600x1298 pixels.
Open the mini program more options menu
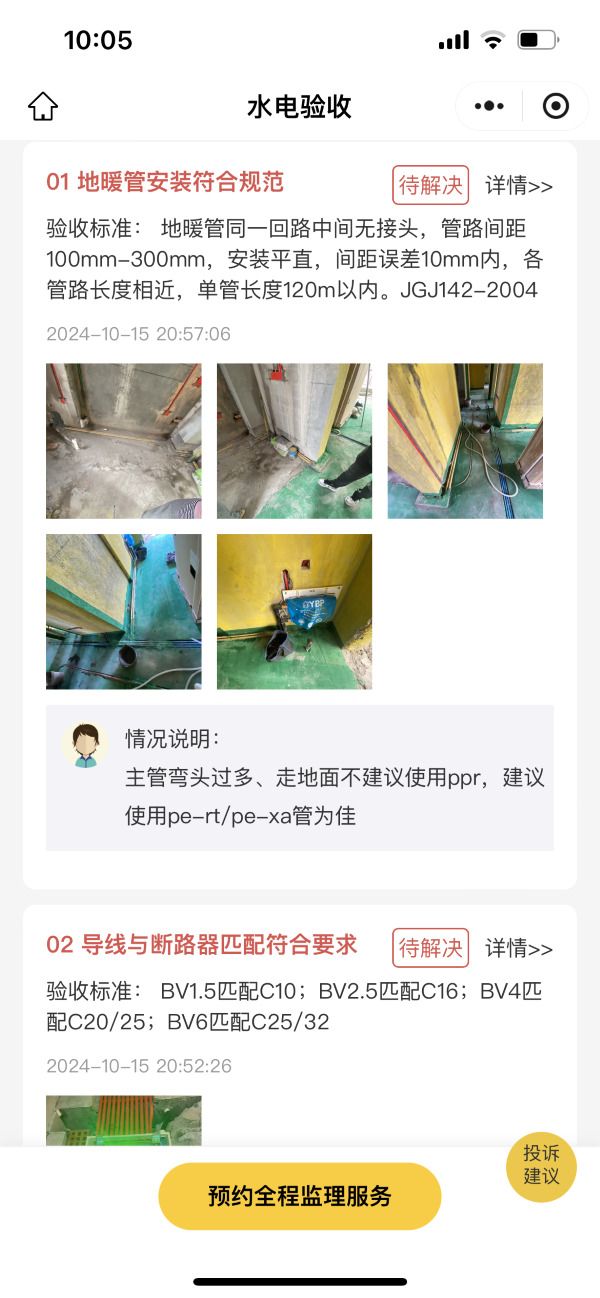pyautogui.click(x=489, y=106)
